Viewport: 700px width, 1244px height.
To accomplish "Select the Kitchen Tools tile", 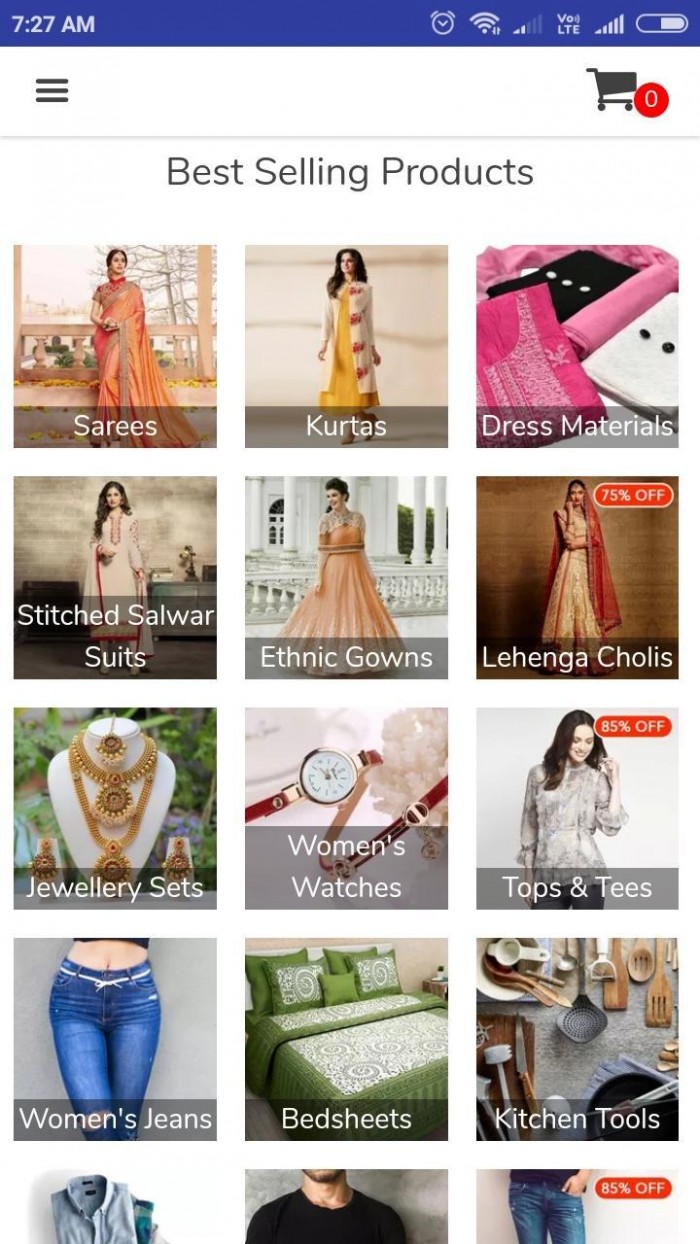I will point(577,1039).
